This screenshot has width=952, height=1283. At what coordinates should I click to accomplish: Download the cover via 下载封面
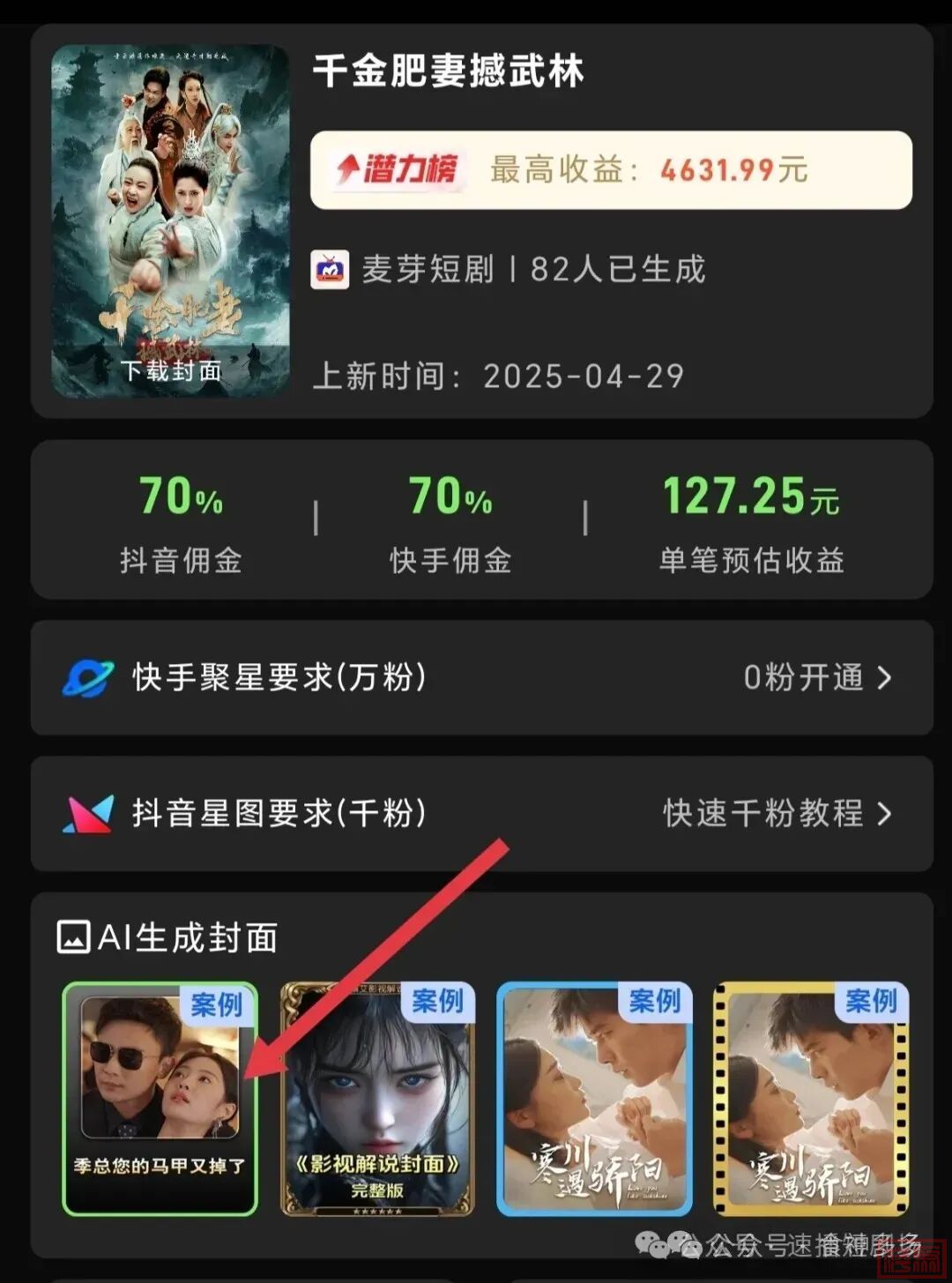click(171, 371)
